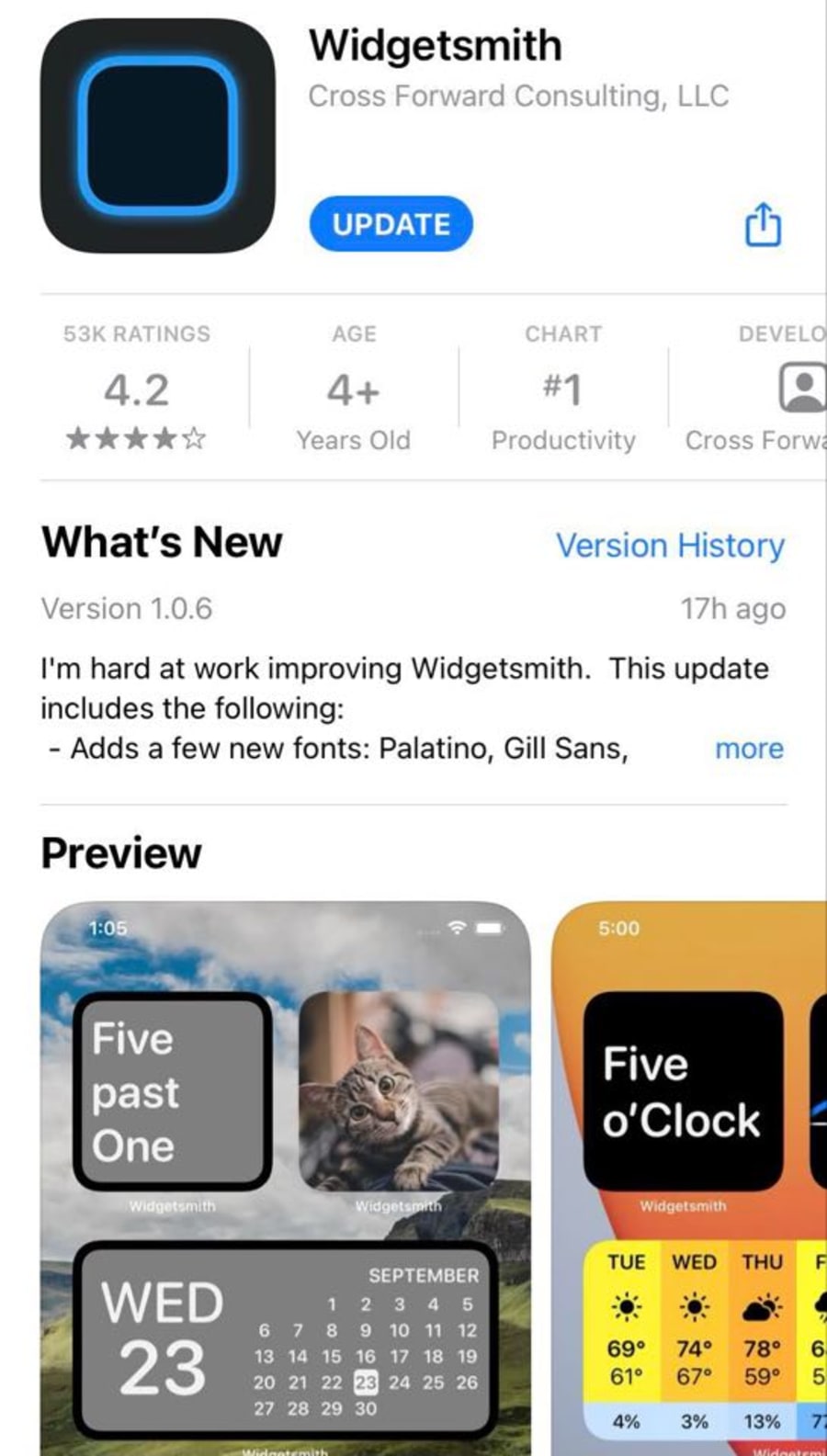The width and height of the screenshot is (827, 1456).
Task: Open the second preview screenshot with Five o'Clock
Action: pyautogui.click(x=689, y=1176)
